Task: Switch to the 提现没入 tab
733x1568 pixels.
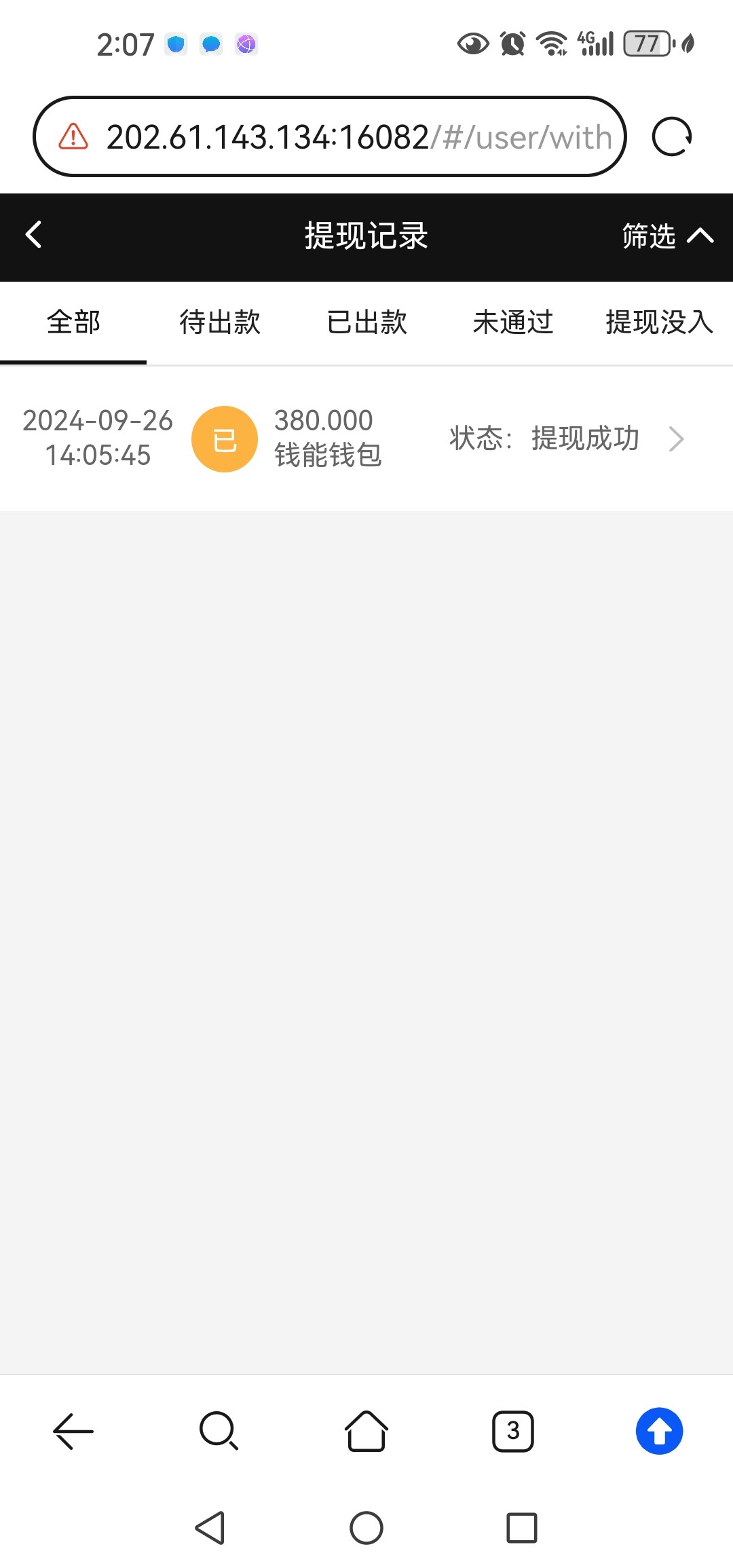Action: [x=658, y=322]
